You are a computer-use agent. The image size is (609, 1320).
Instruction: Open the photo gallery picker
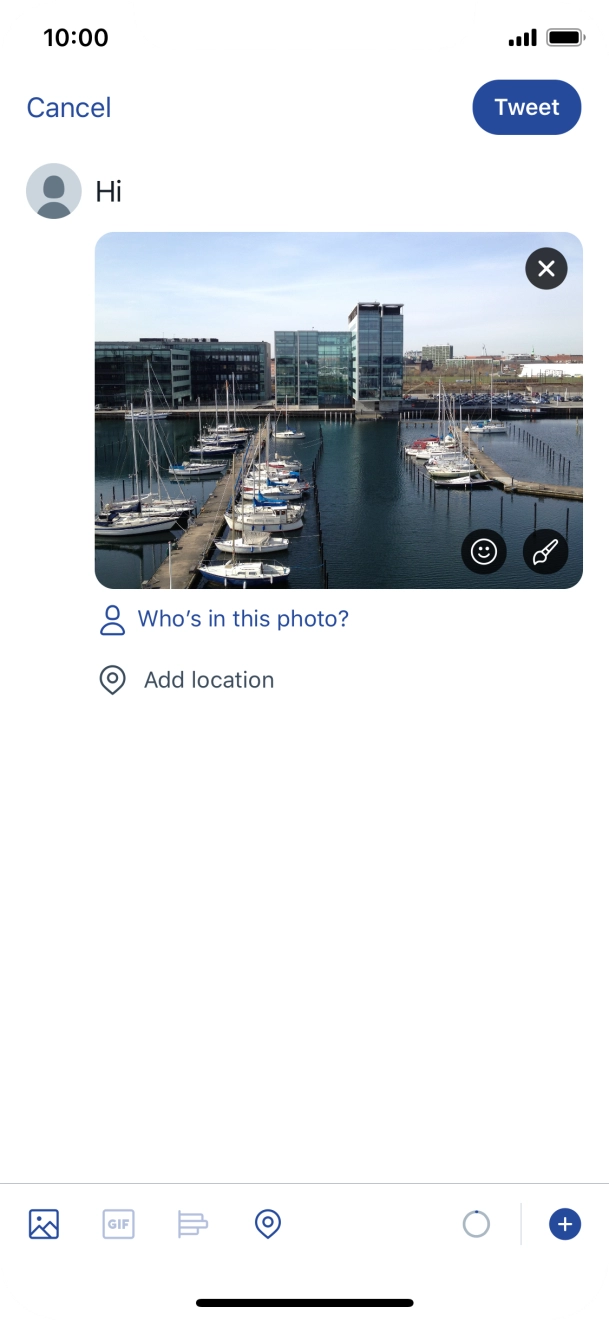point(44,1224)
